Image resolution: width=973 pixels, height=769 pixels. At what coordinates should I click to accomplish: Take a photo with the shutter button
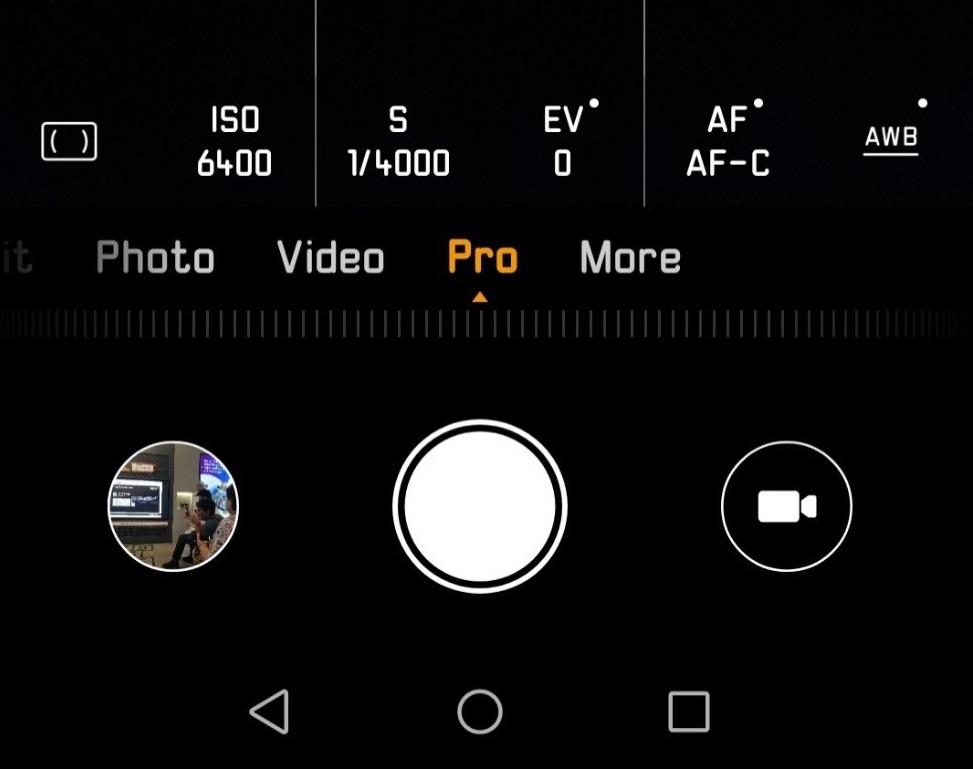click(480, 506)
